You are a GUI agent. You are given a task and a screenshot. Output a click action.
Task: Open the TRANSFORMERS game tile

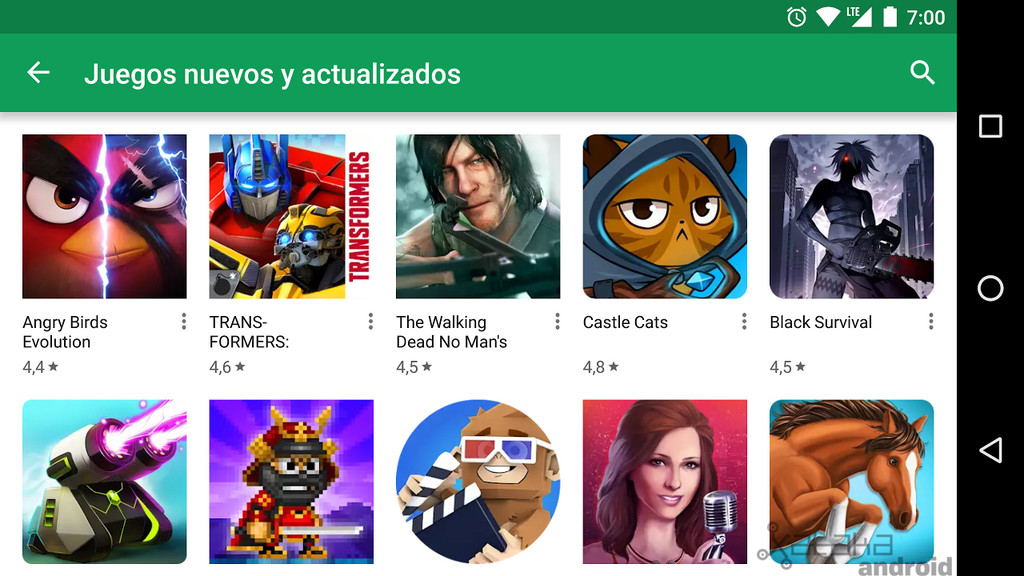click(291, 216)
